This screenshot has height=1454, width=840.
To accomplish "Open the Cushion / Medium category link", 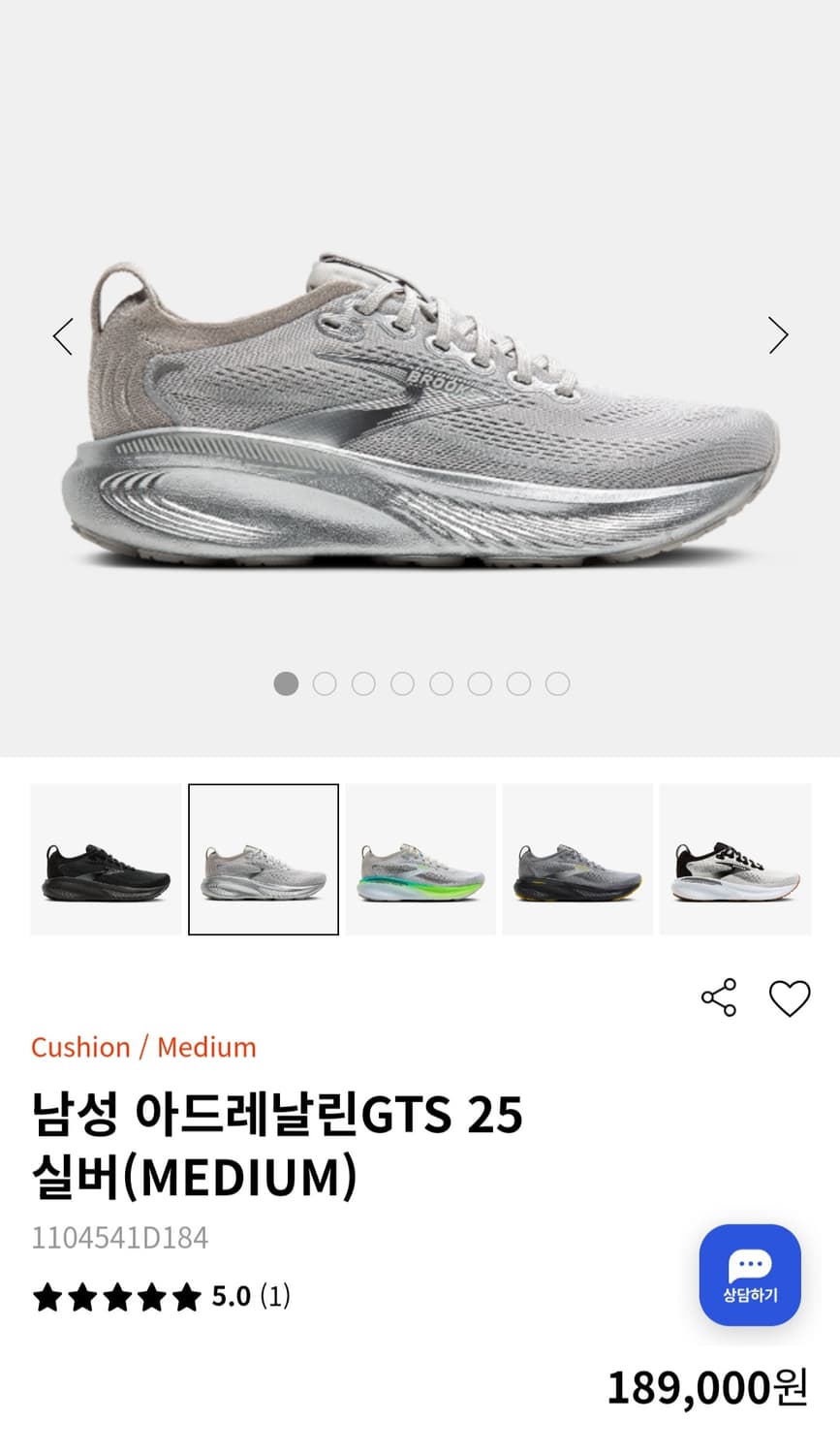I will pyautogui.click(x=142, y=1047).
